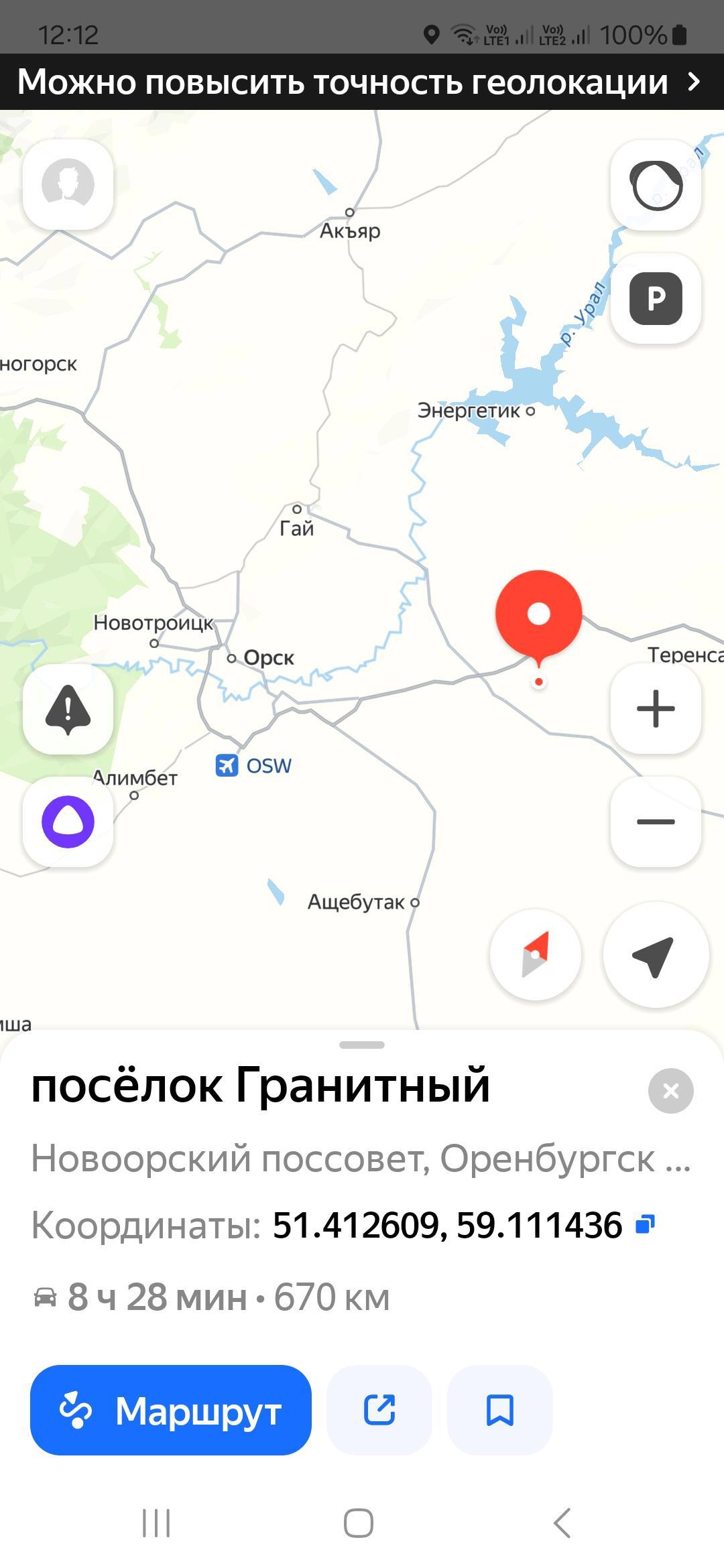Screen dimensions: 724x1568
Task: Share this place
Action: pyautogui.click(x=379, y=1410)
